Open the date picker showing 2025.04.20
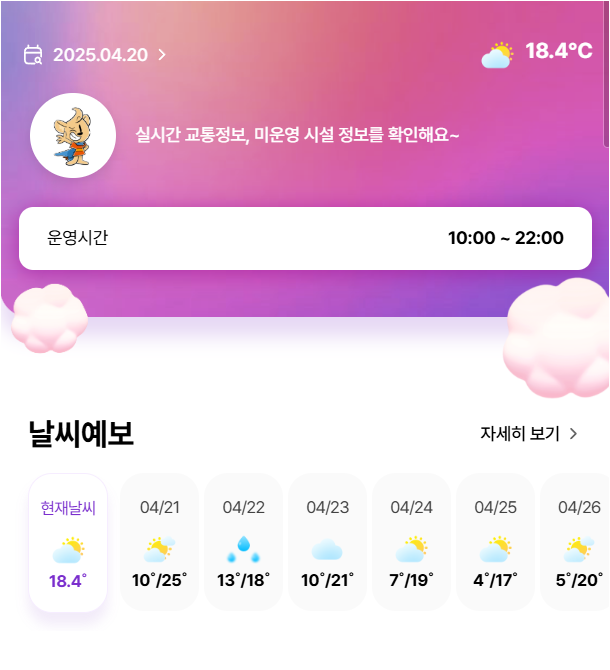610x670 pixels. coord(96,55)
